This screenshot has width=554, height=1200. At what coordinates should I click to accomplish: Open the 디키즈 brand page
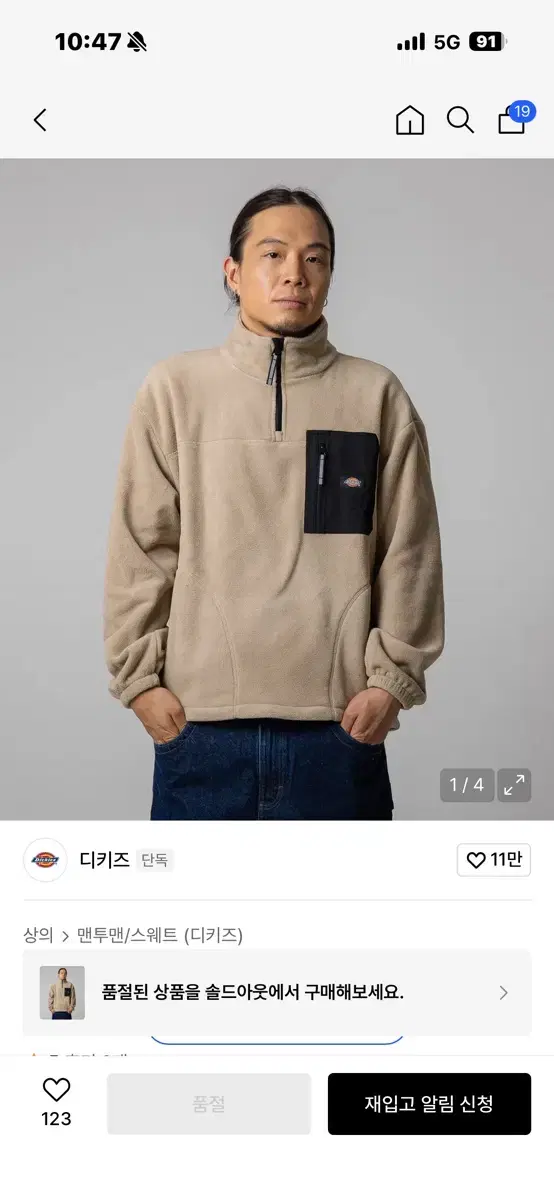click(105, 860)
